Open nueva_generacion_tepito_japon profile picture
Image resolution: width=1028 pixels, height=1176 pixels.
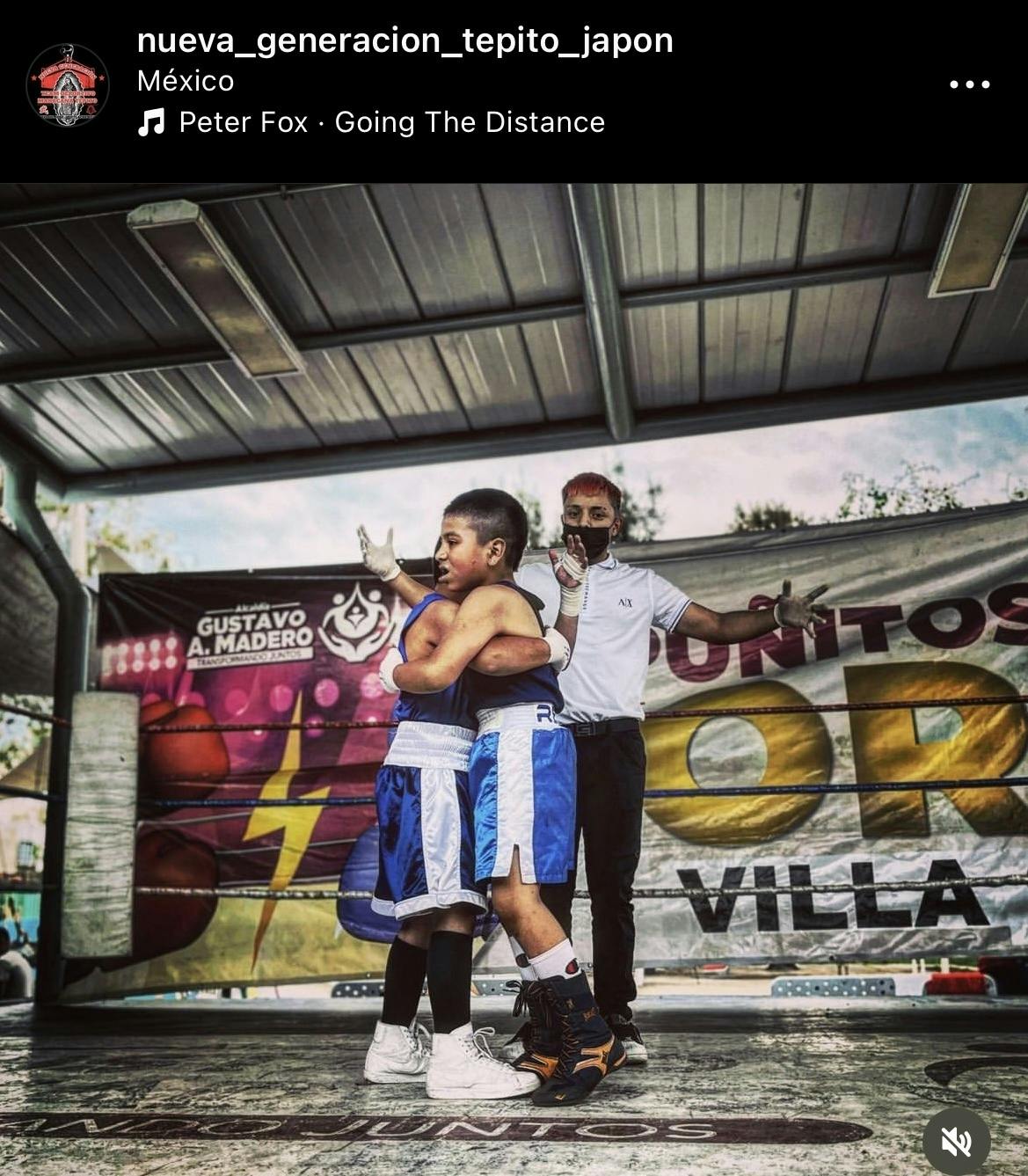[68, 84]
